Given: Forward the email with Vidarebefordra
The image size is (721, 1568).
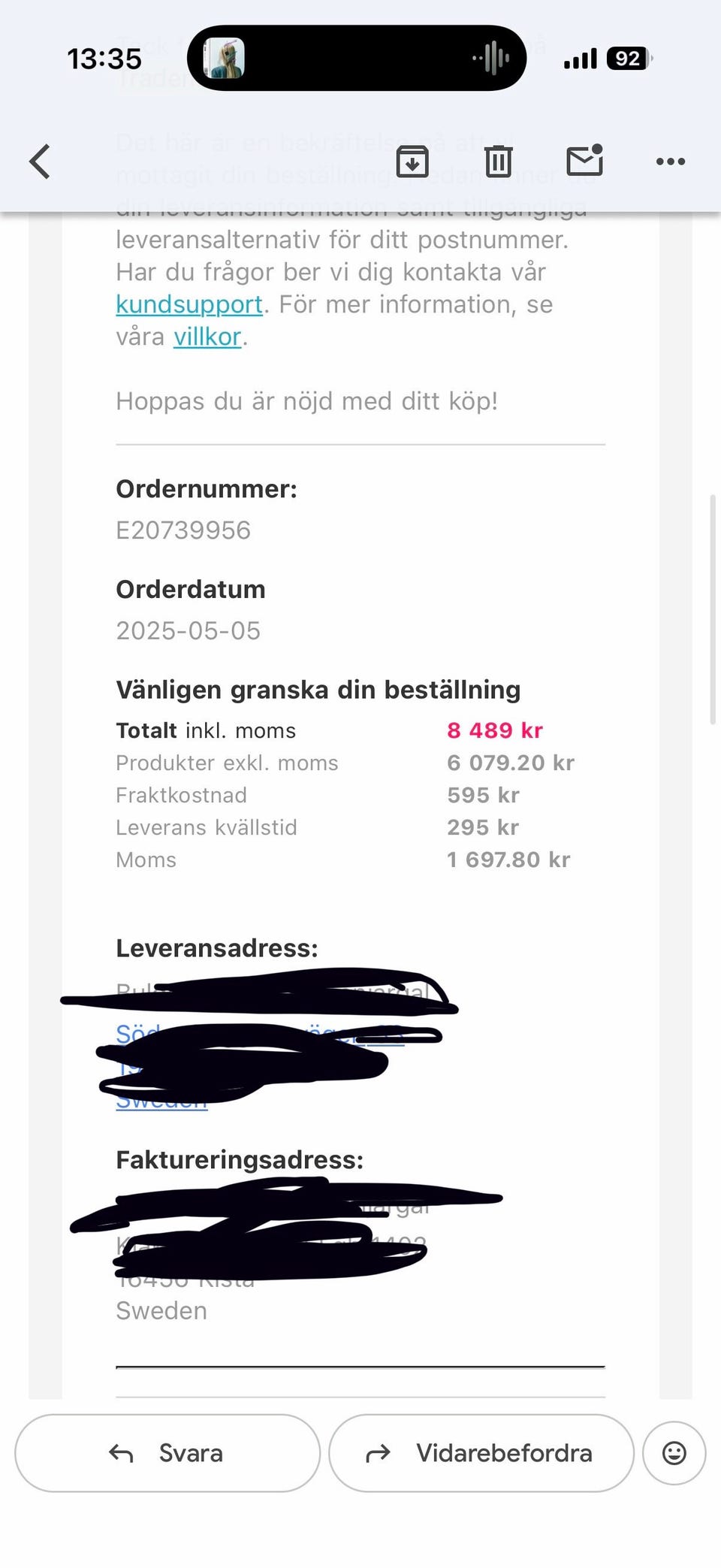Looking at the screenshot, I should pyautogui.click(x=481, y=1453).
